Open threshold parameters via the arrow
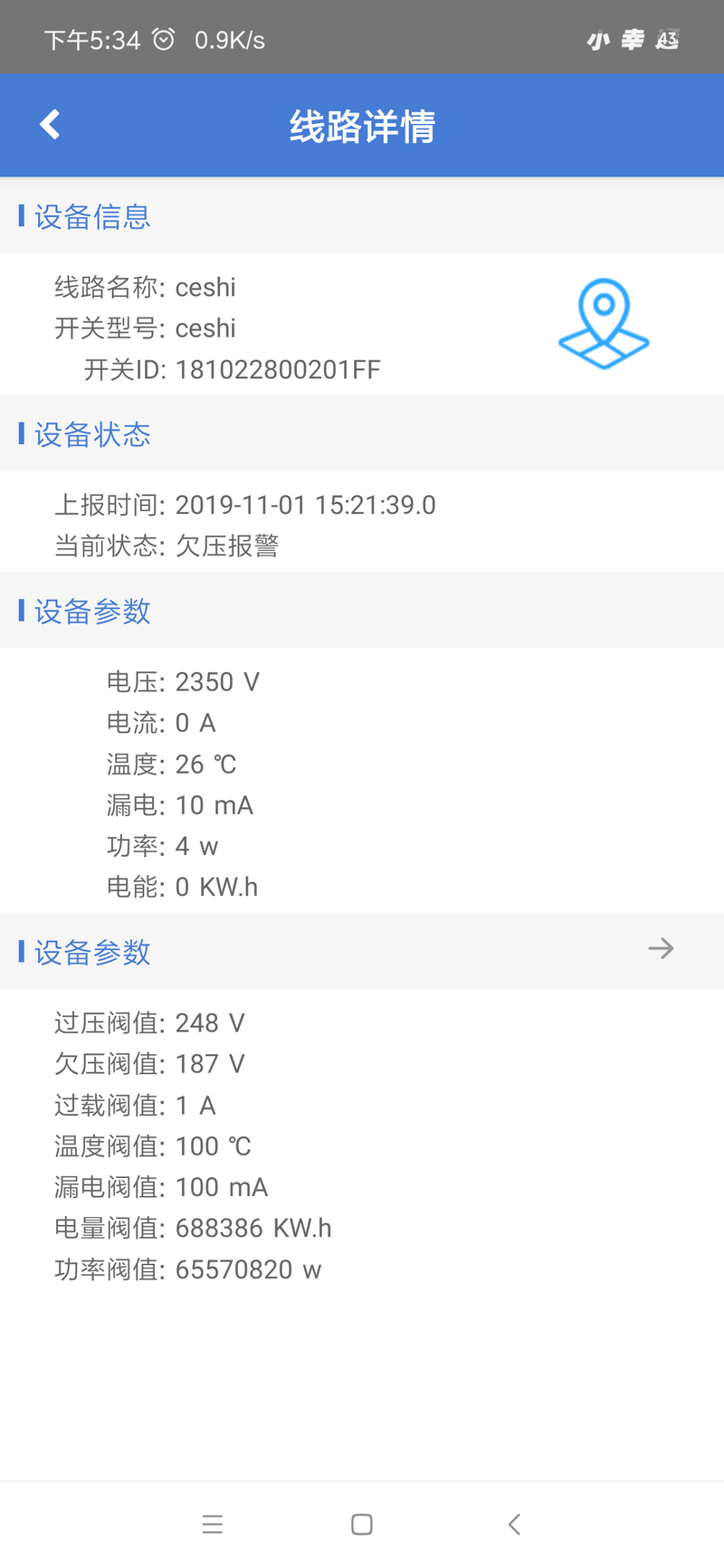This screenshot has height=1568, width=724. tap(661, 948)
